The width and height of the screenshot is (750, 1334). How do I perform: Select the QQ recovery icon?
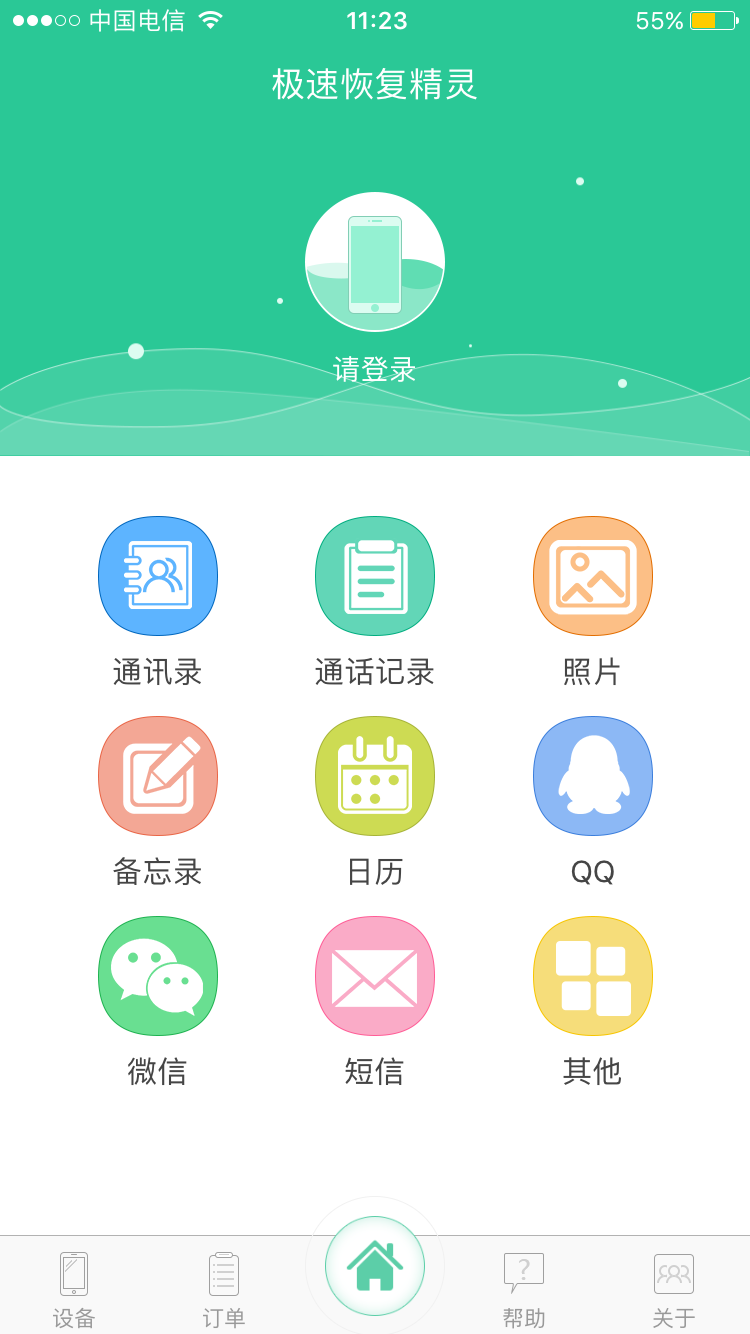[x=592, y=776]
